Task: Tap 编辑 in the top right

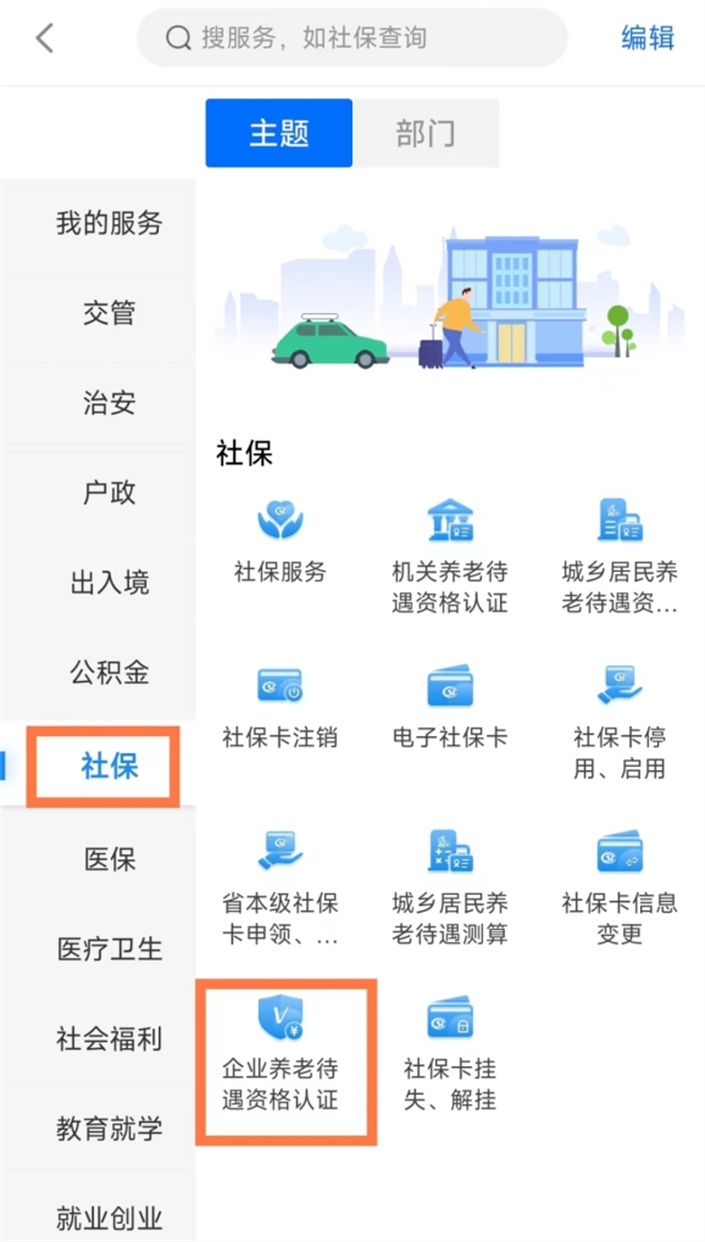Action: click(647, 38)
